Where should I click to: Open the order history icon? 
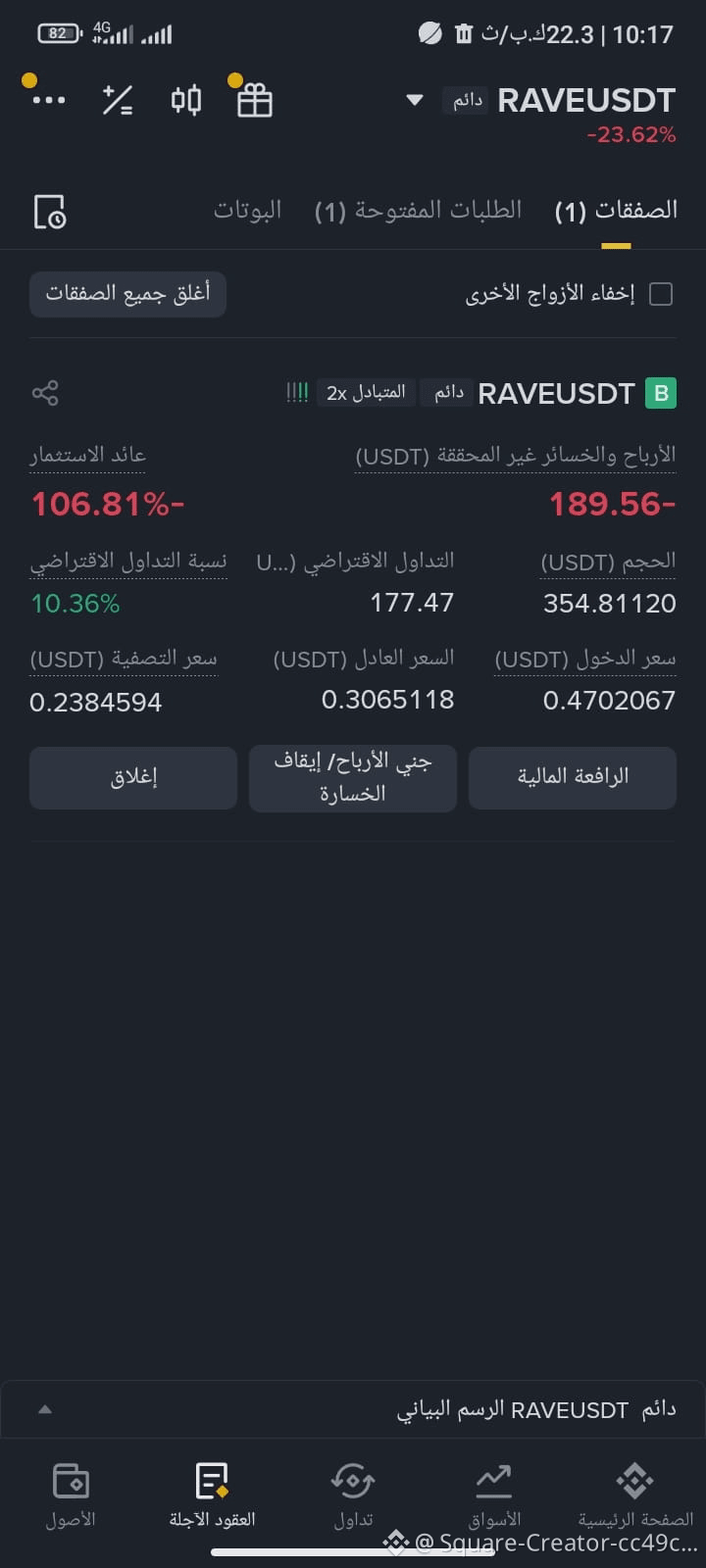(50, 212)
